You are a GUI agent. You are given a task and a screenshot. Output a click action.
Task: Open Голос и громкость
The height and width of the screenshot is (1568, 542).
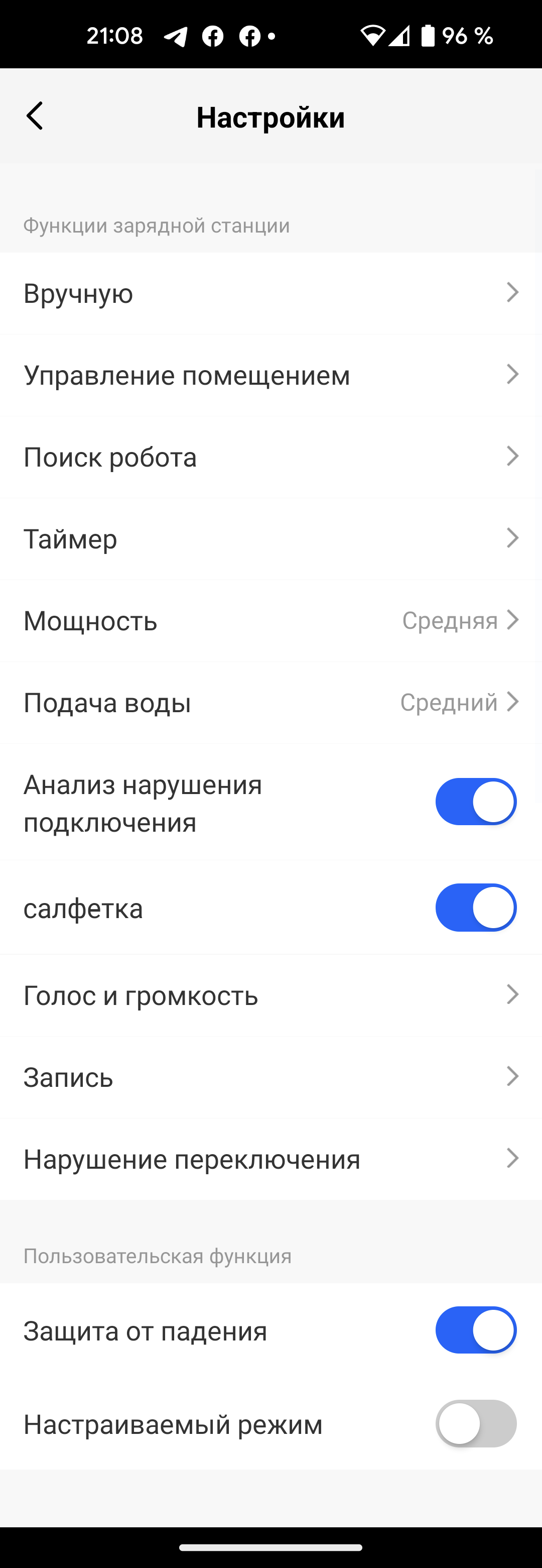pos(270,995)
